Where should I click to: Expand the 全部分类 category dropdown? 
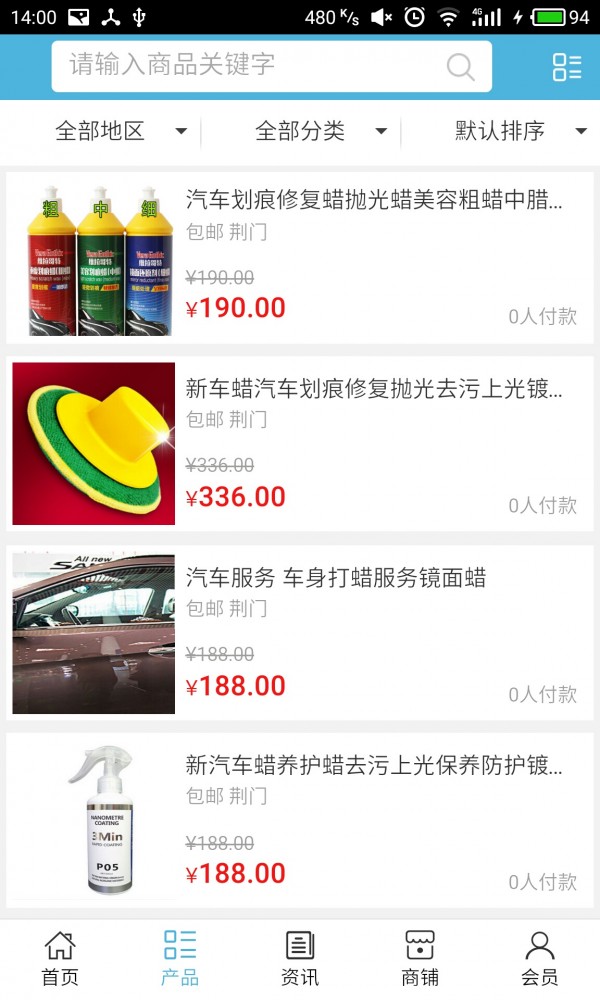coord(320,131)
